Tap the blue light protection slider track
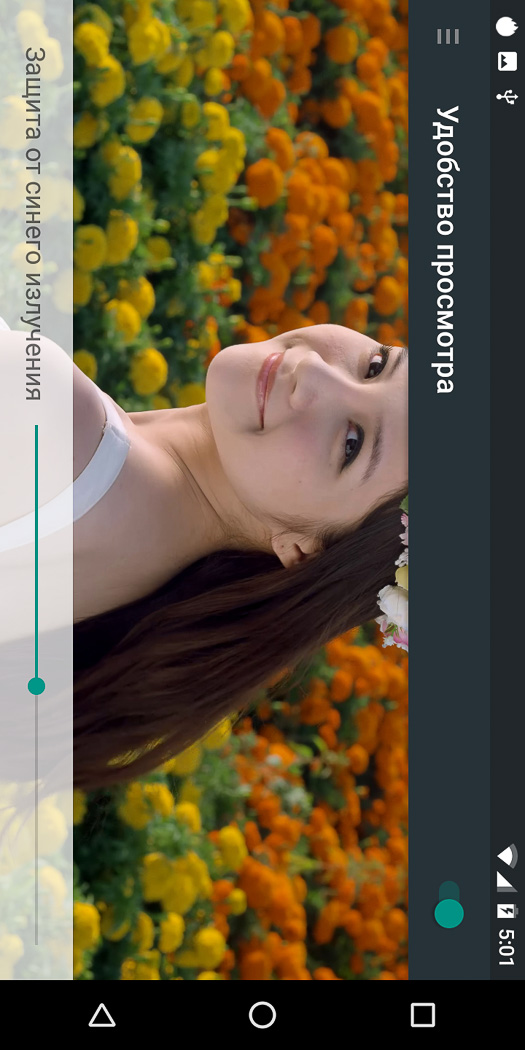Viewport: 525px width, 1050px height. [x=36, y=684]
